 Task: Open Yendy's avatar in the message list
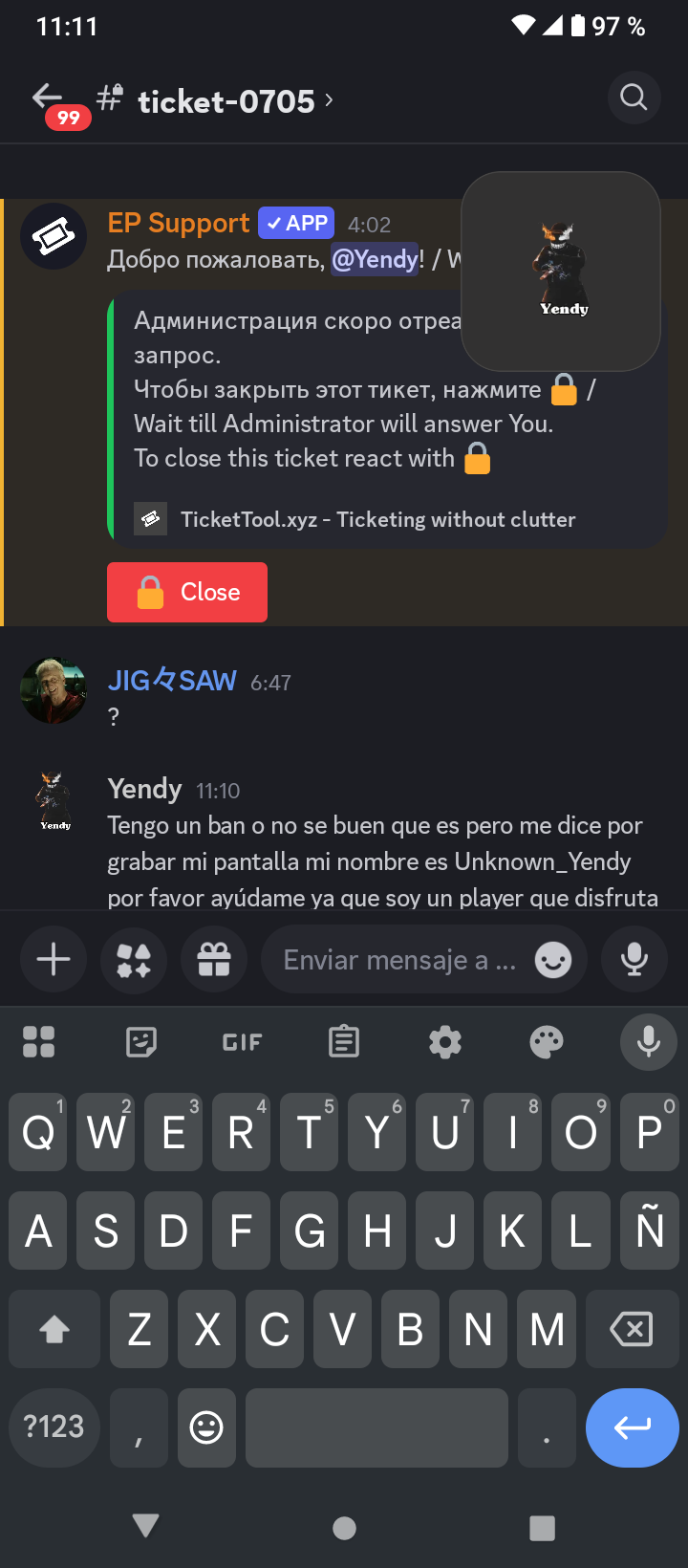(x=54, y=801)
